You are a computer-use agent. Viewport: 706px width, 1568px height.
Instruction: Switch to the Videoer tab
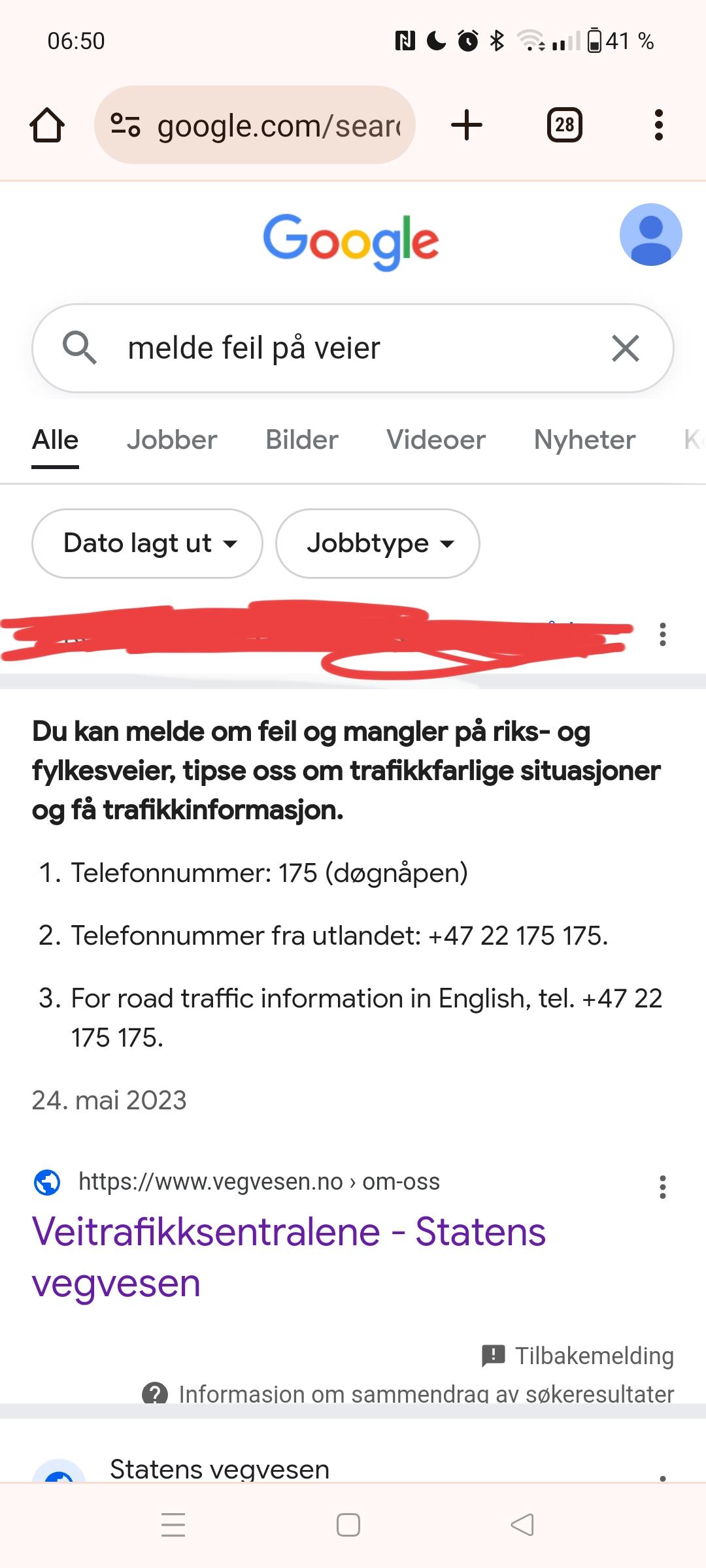(436, 440)
